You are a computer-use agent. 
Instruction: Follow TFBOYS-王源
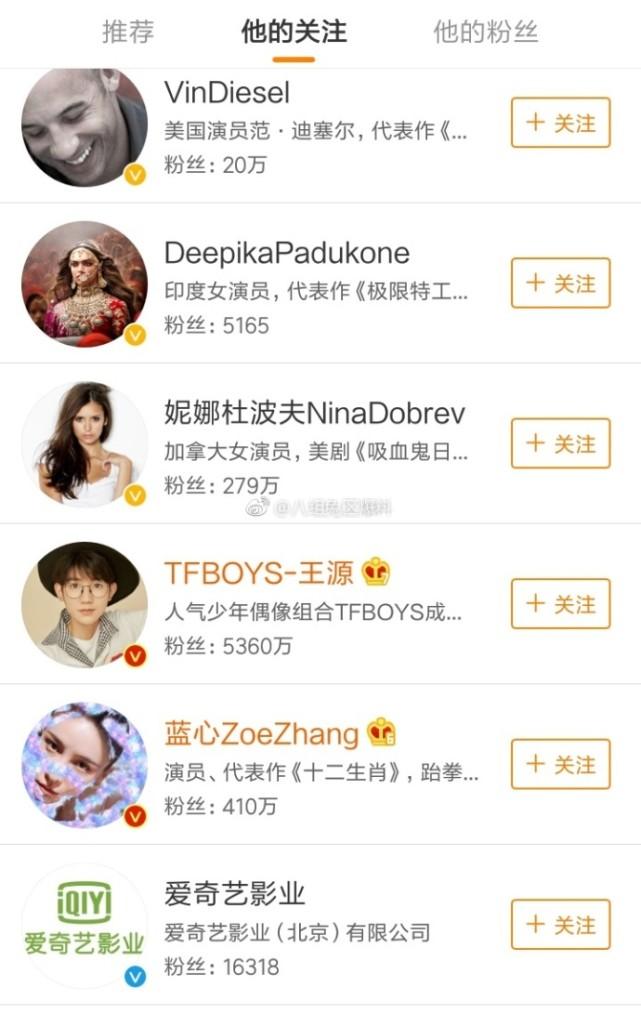point(560,604)
